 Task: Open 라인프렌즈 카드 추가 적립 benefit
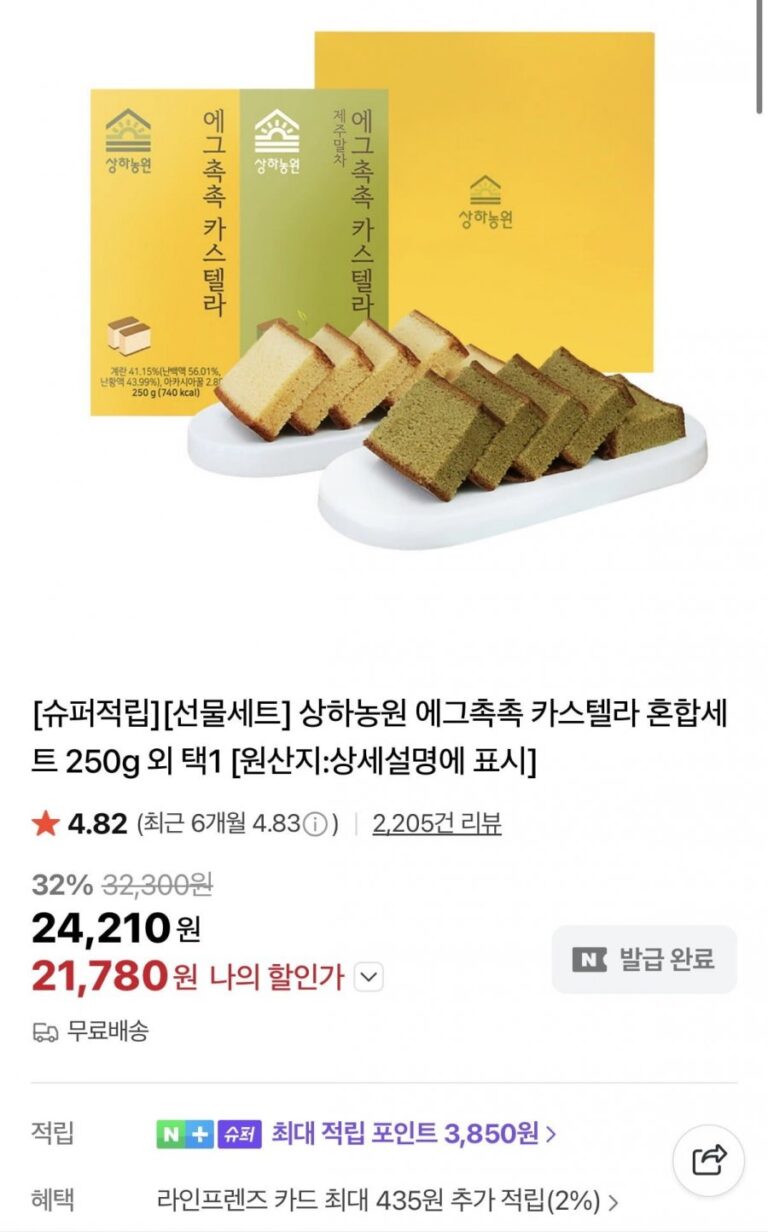pyautogui.click(x=387, y=1200)
